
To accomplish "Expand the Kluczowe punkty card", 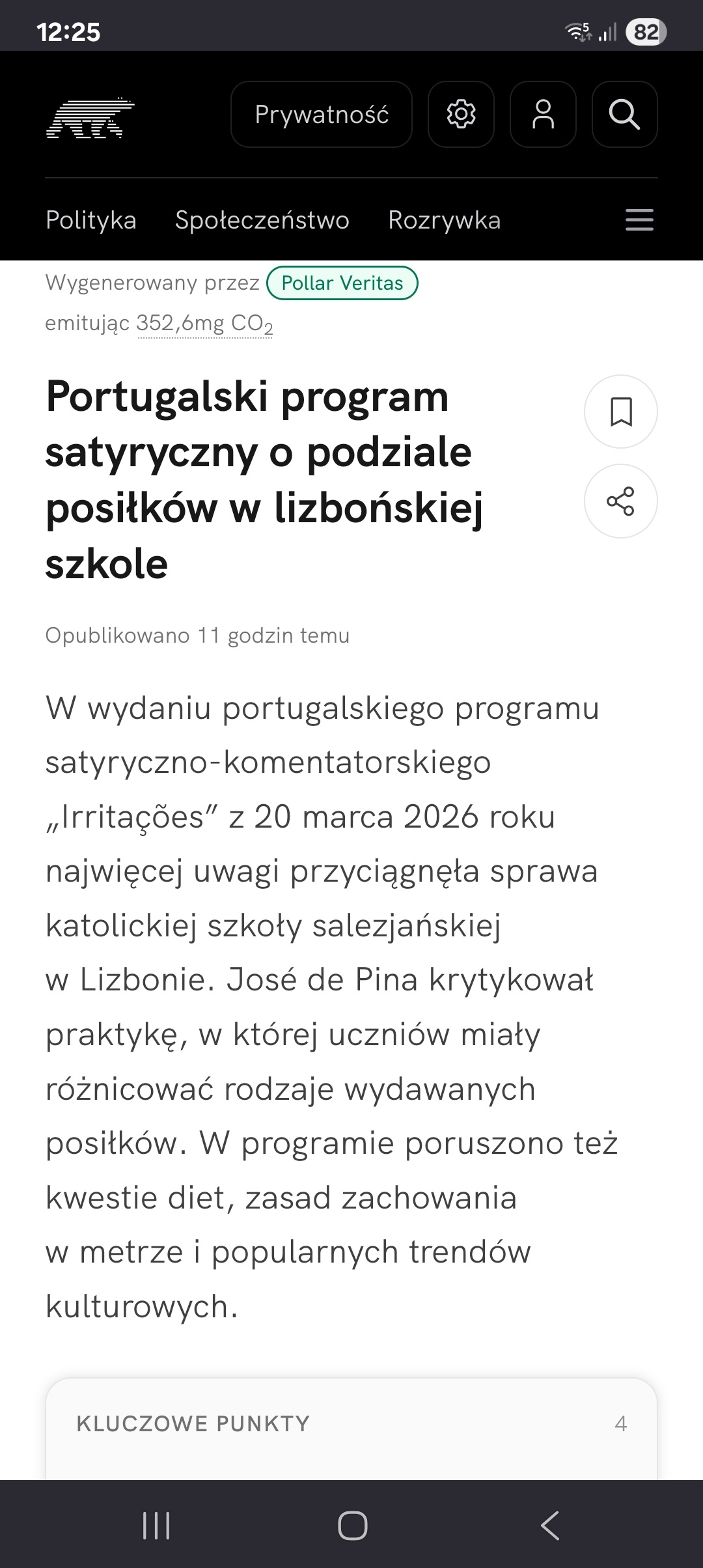I will tap(351, 1423).
